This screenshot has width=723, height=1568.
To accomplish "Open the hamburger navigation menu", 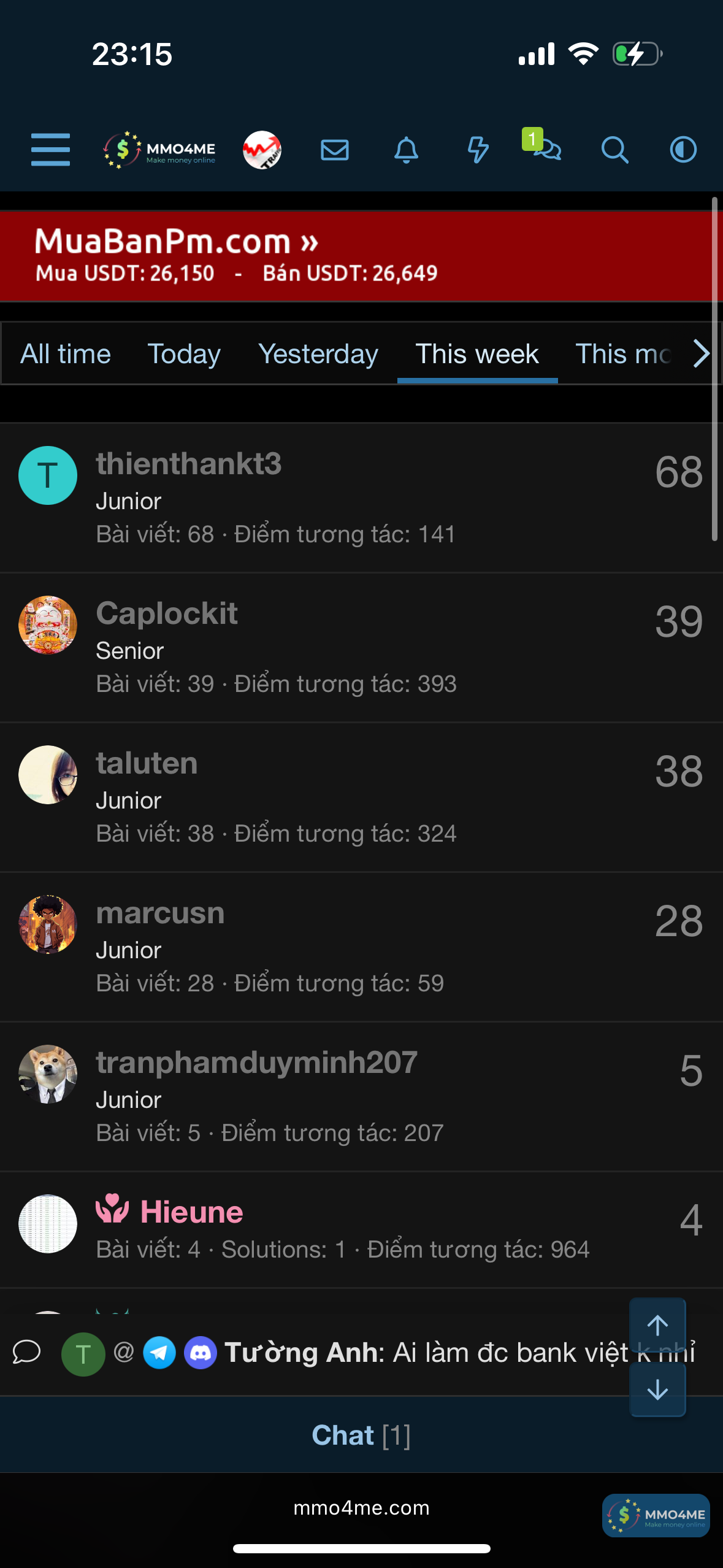I will click(x=50, y=149).
